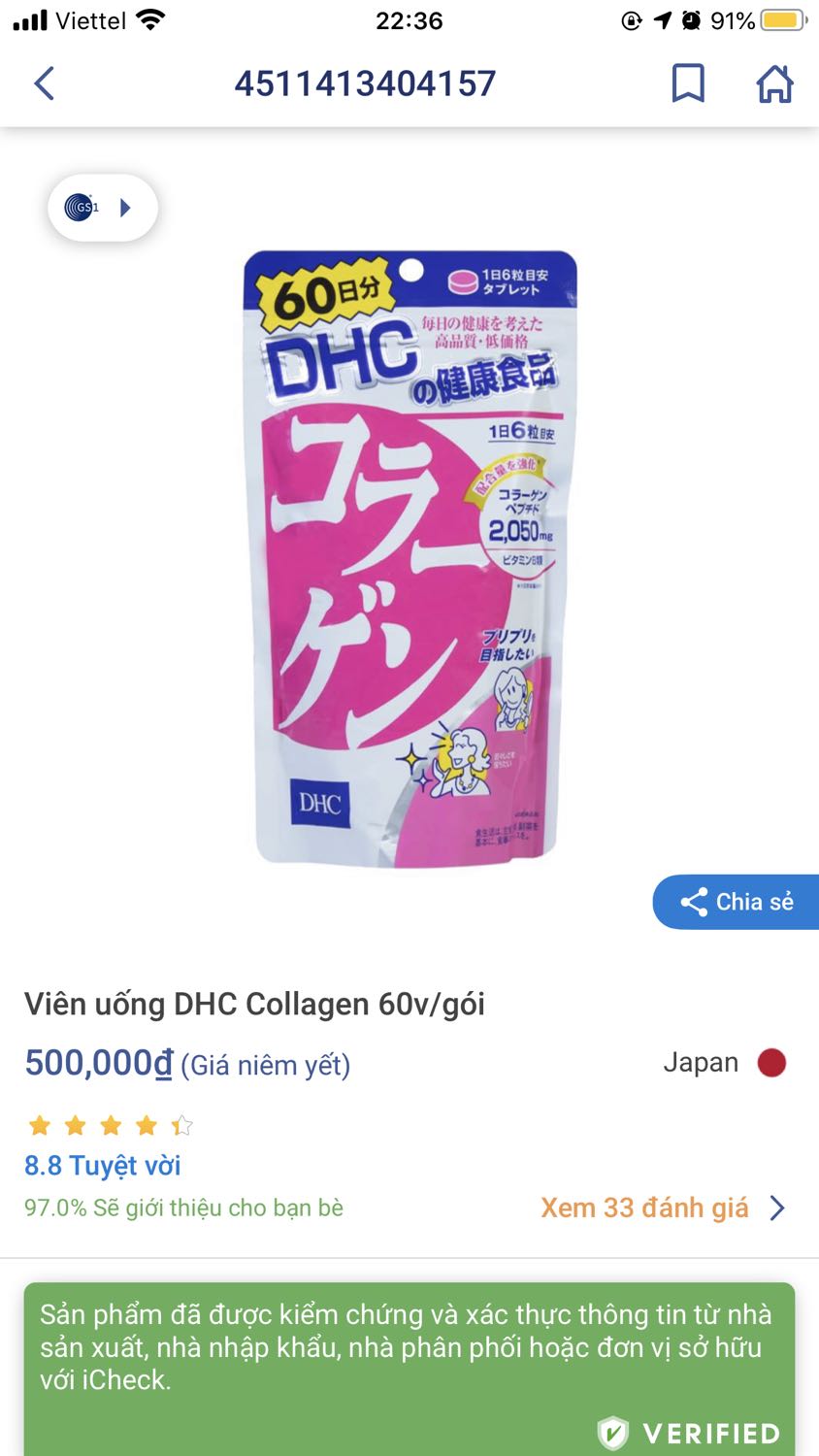Adjust rating by tapping the fourth star
The height and width of the screenshot is (1456, 819).
pyautogui.click(x=146, y=1124)
